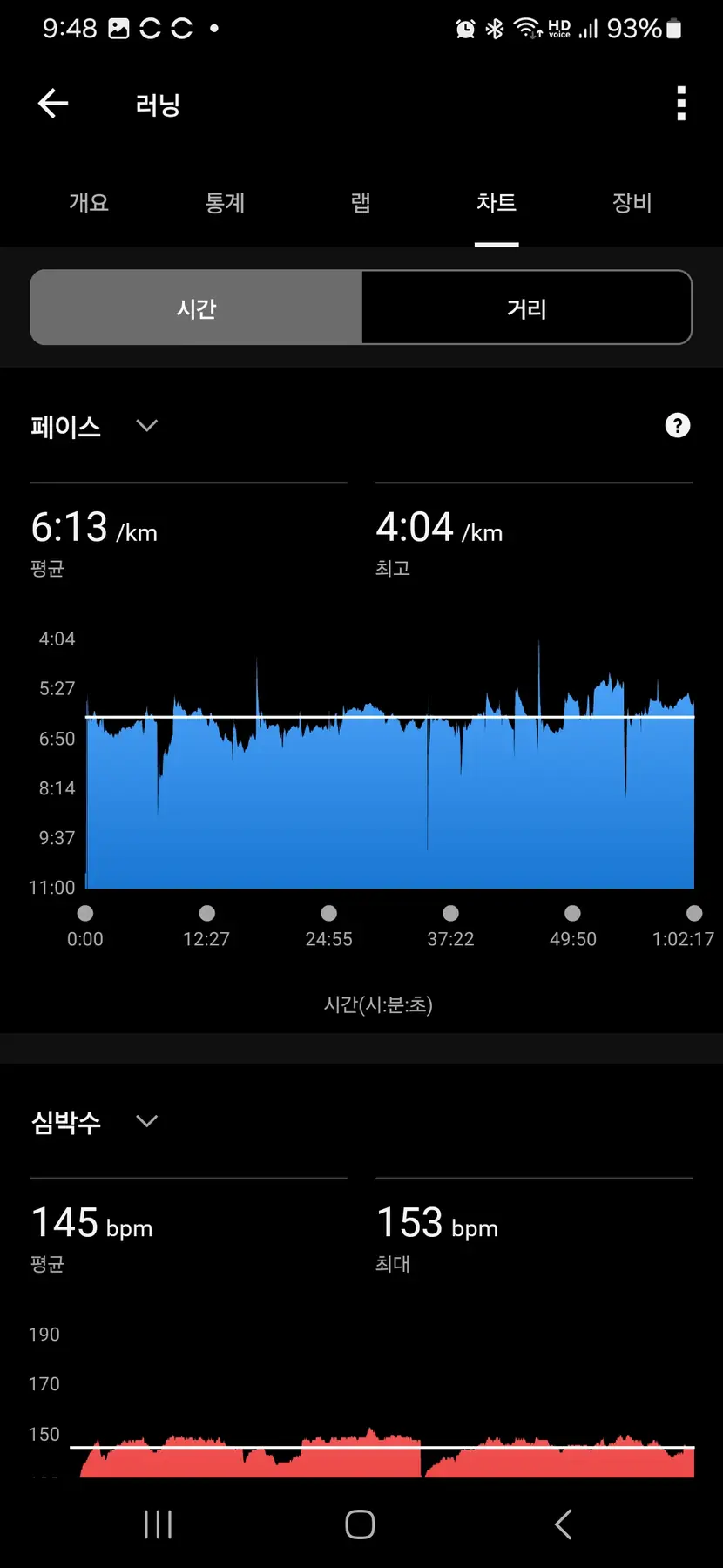Open the 랩 tab

point(361,203)
